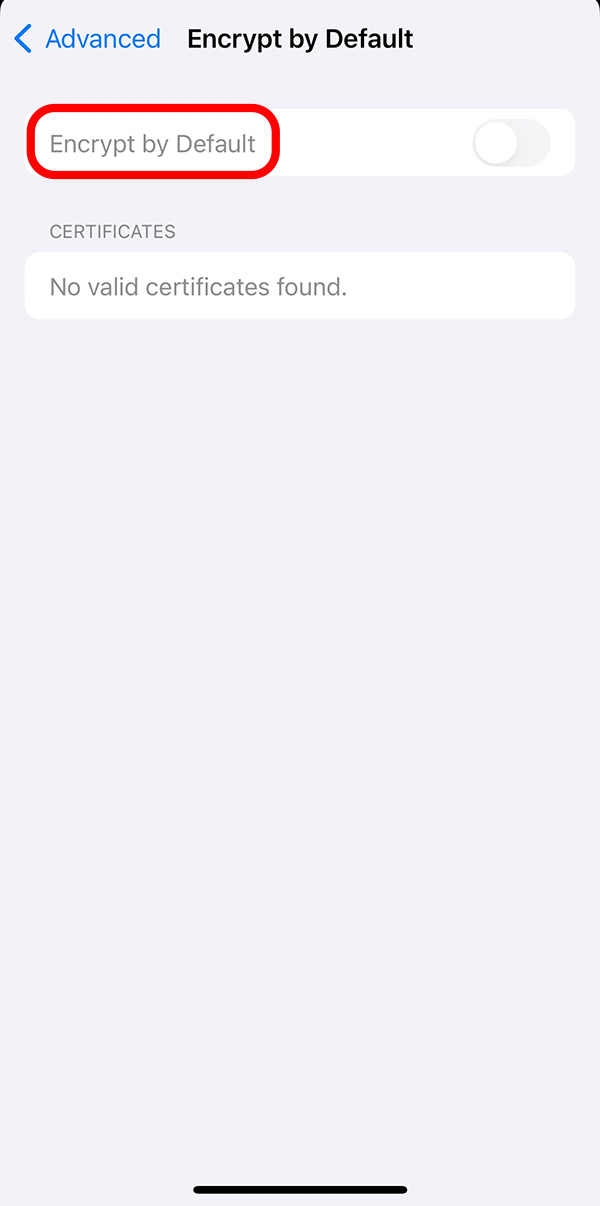Go back to Advanced settings

(87, 39)
